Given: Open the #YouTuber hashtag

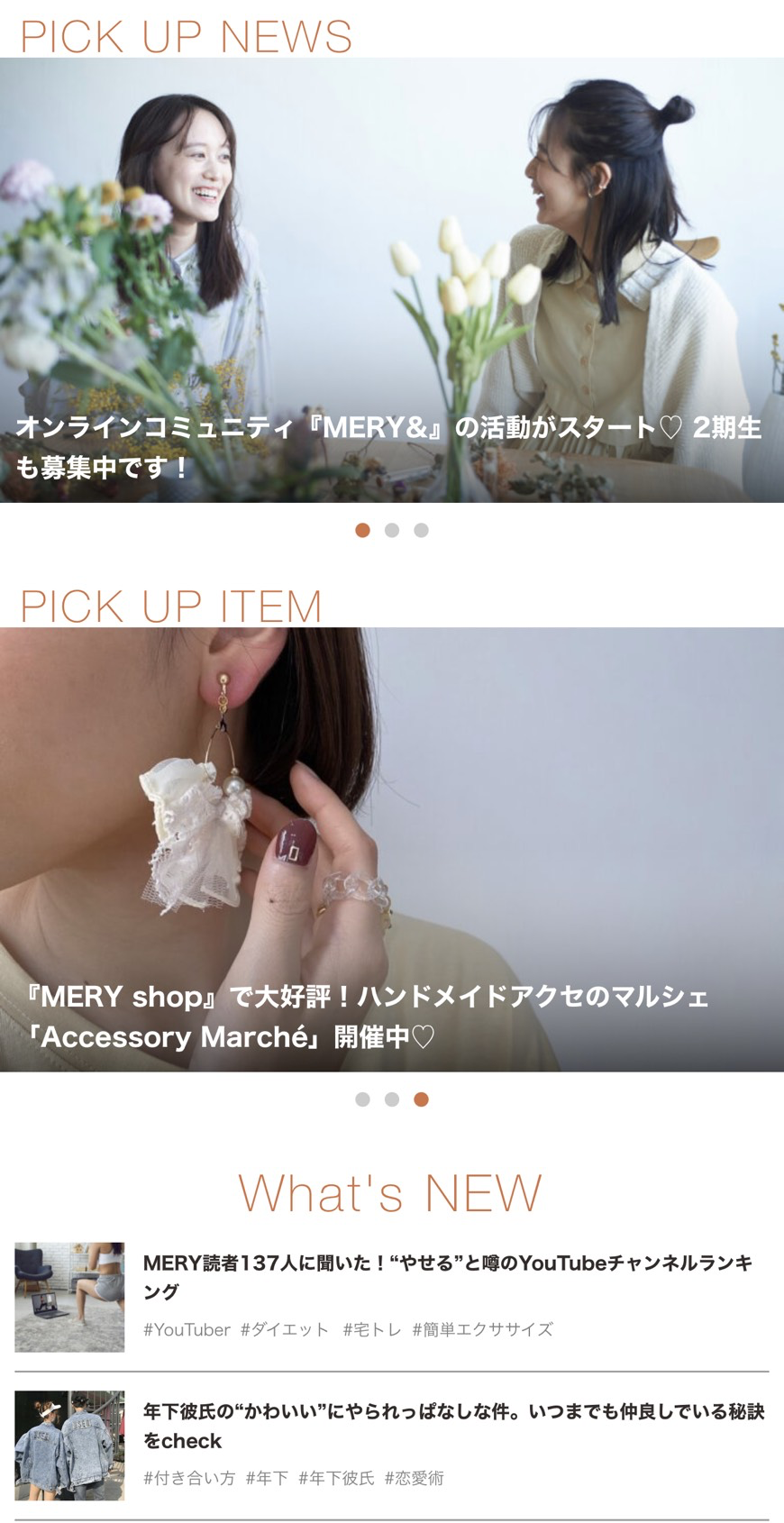Looking at the screenshot, I should click(x=187, y=1329).
